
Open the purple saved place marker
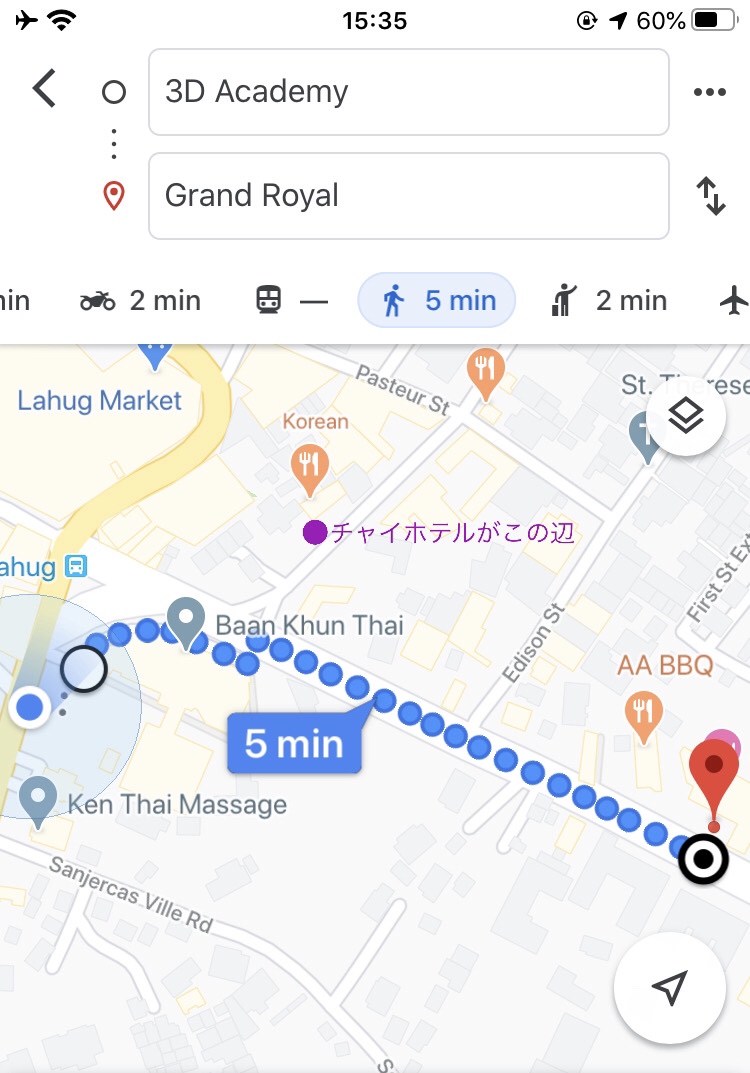tap(316, 533)
